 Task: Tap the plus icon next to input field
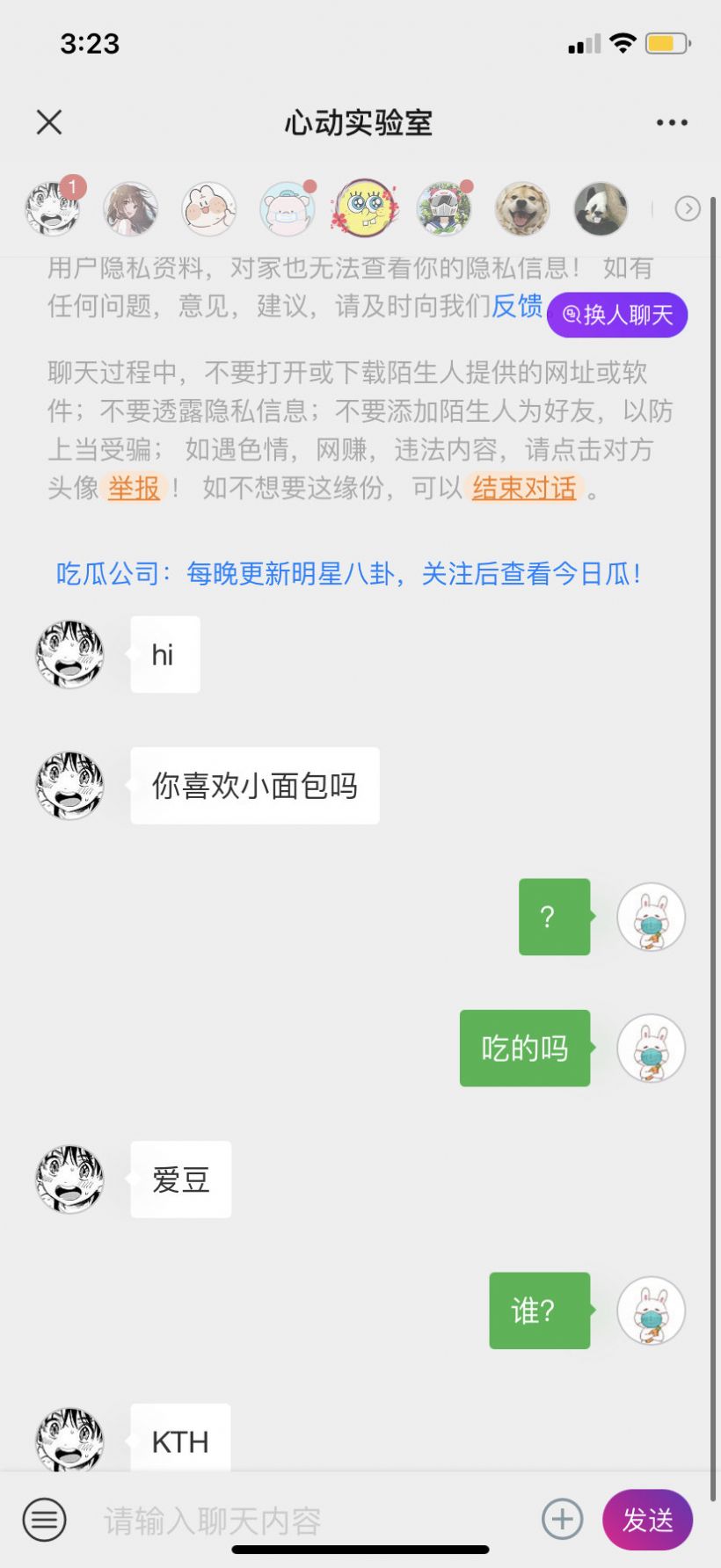[x=562, y=1519]
